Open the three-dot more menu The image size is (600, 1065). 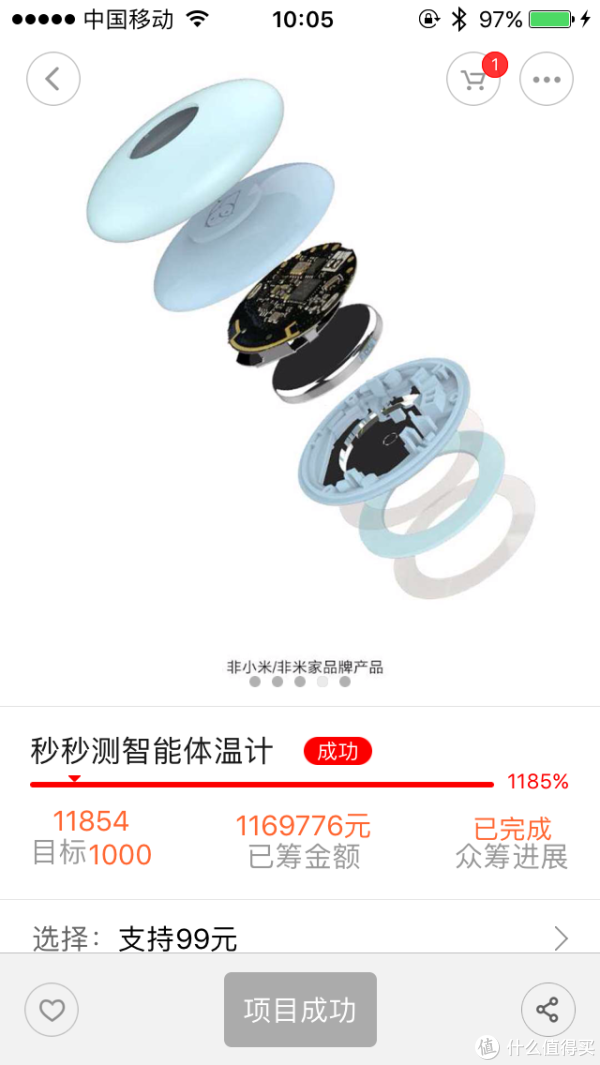tap(546, 79)
